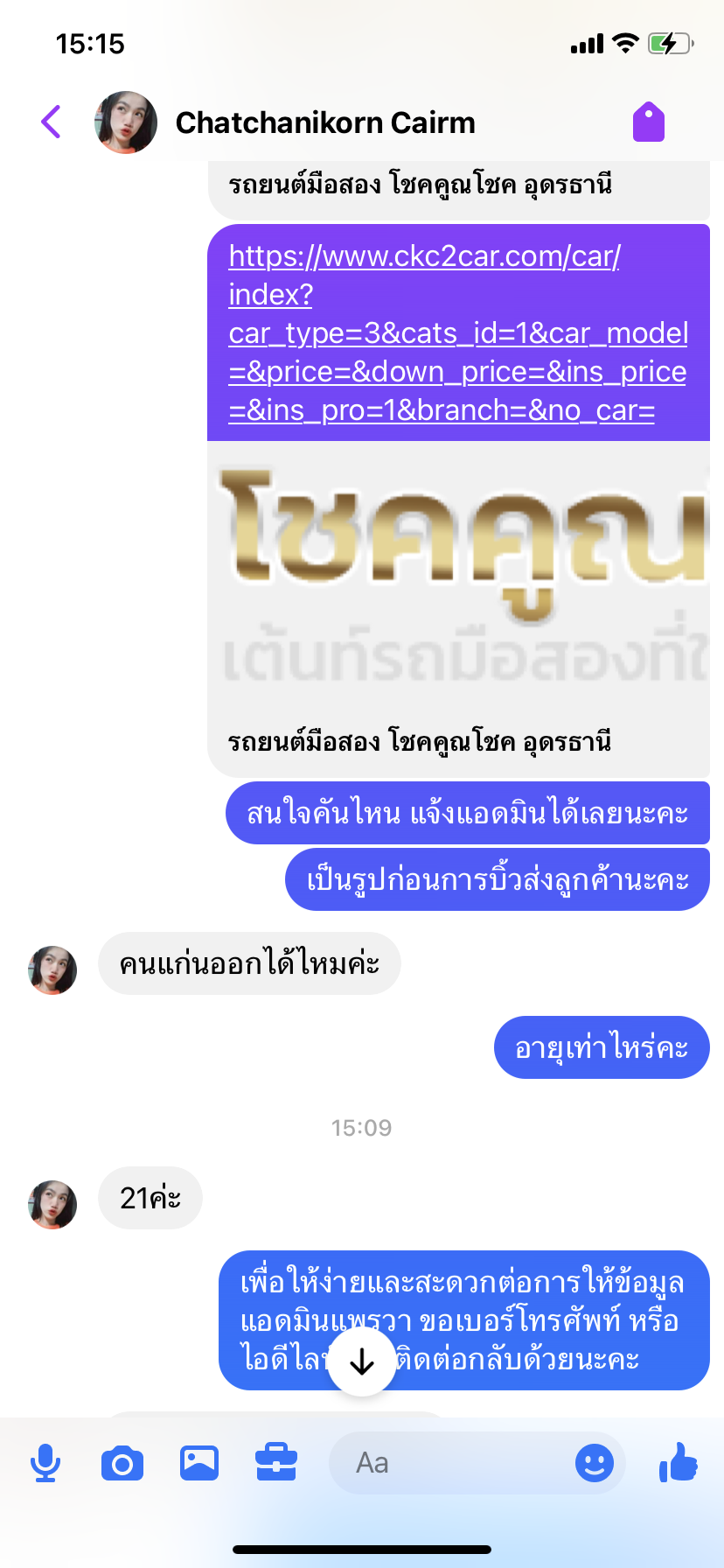
Task: Open the purple label tag icon
Action: pos(649,122)
